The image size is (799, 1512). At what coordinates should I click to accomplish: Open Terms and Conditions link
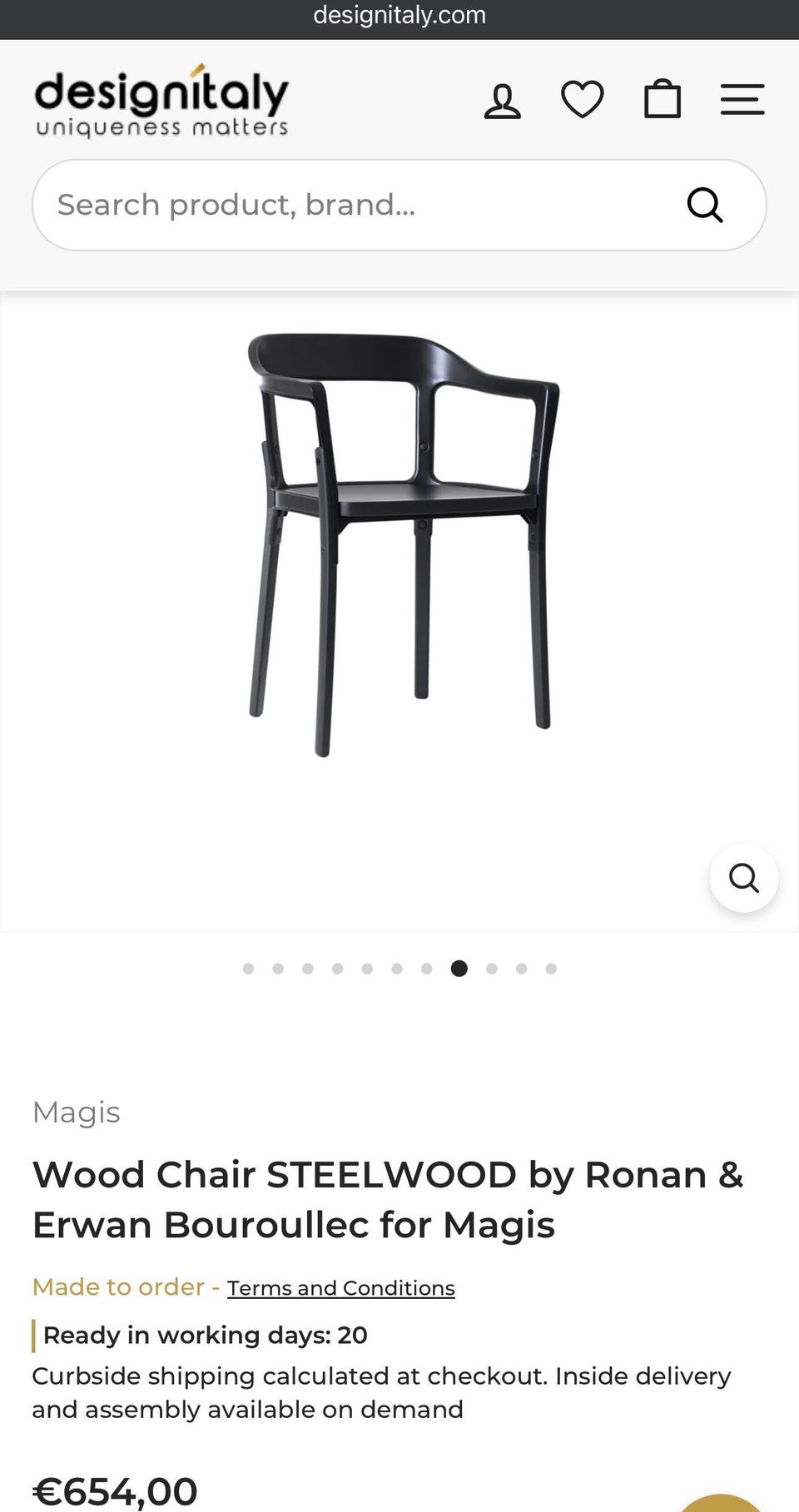341,1287
